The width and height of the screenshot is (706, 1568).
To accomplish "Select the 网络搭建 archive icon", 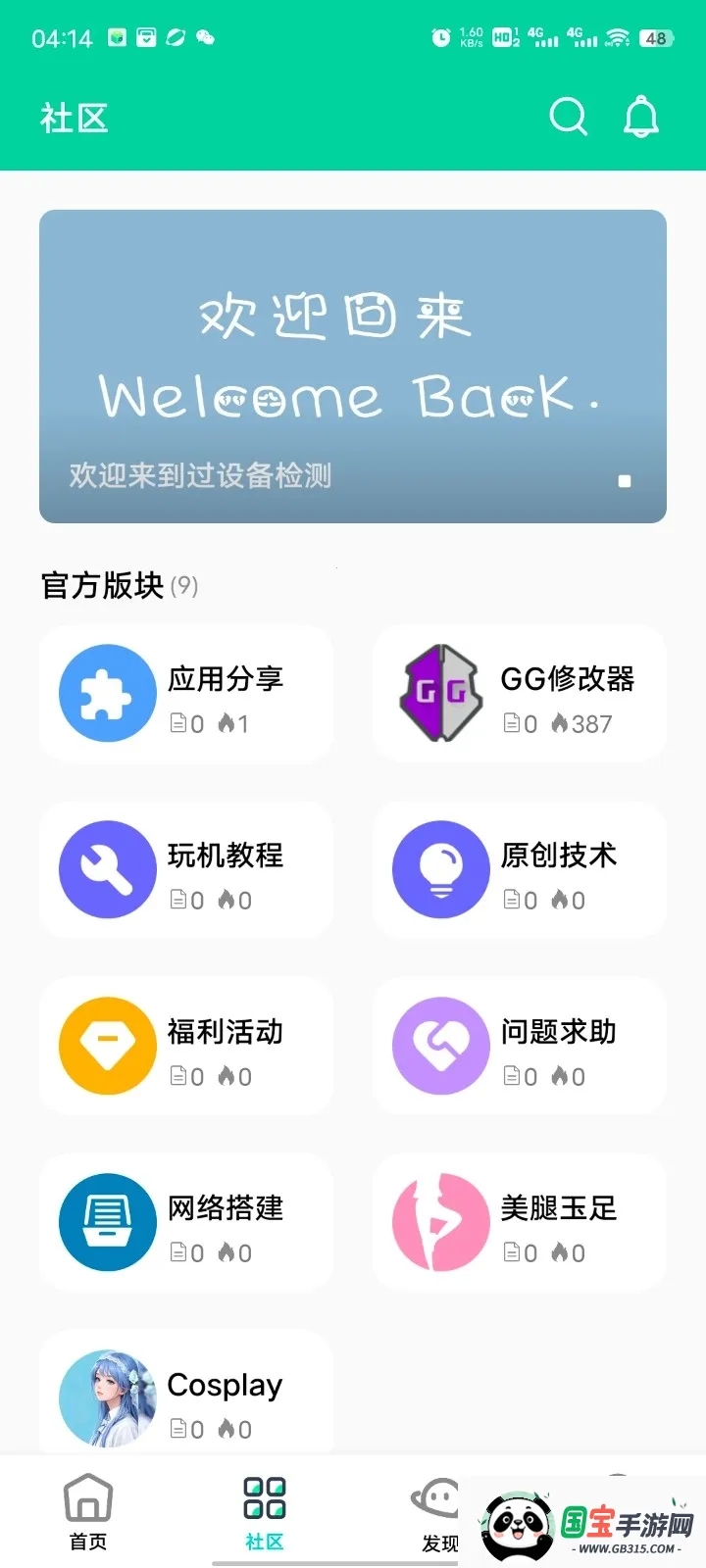I will 106,1223.
